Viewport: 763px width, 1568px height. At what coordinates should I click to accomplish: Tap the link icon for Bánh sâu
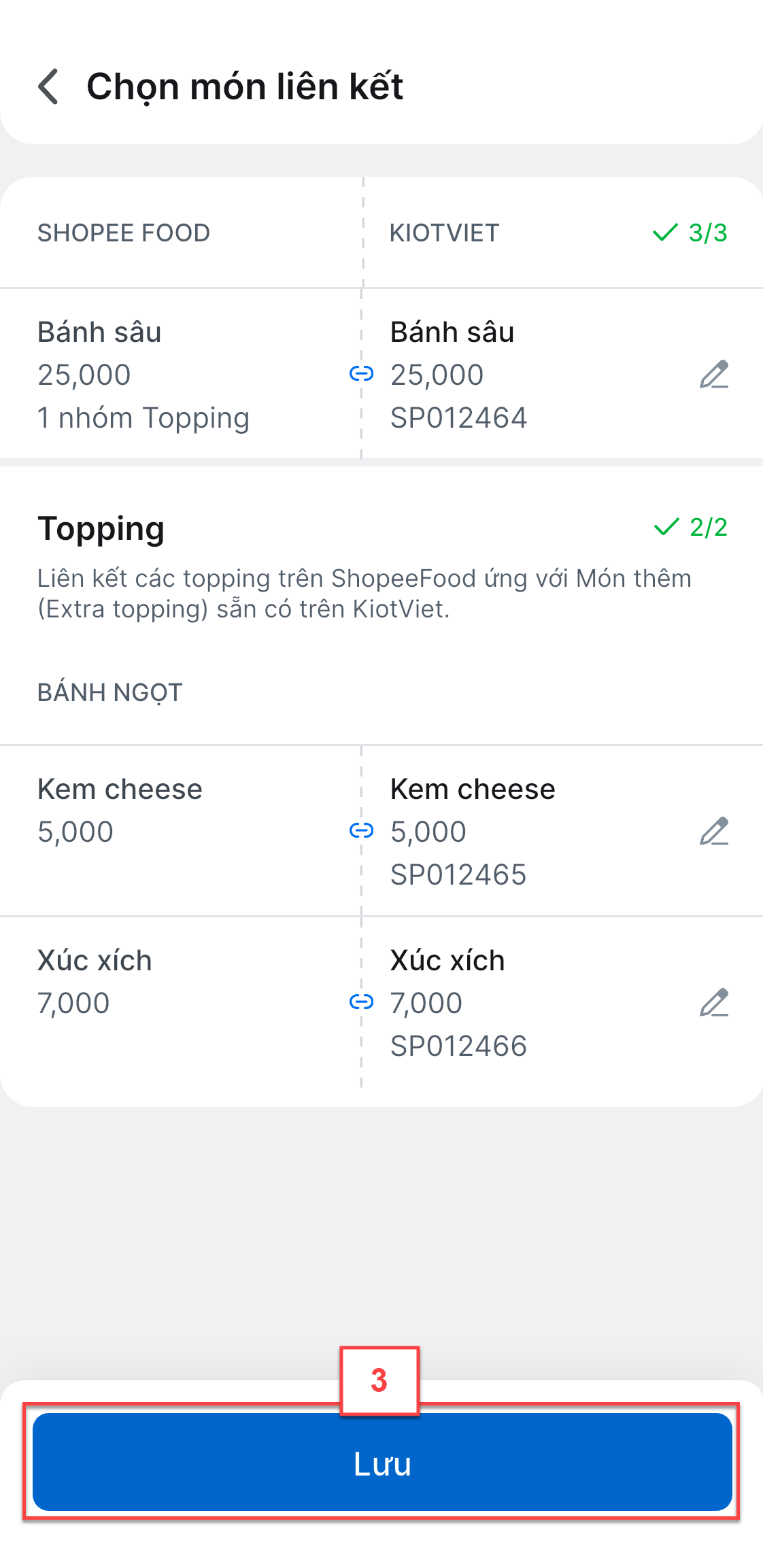click(361, 373)
